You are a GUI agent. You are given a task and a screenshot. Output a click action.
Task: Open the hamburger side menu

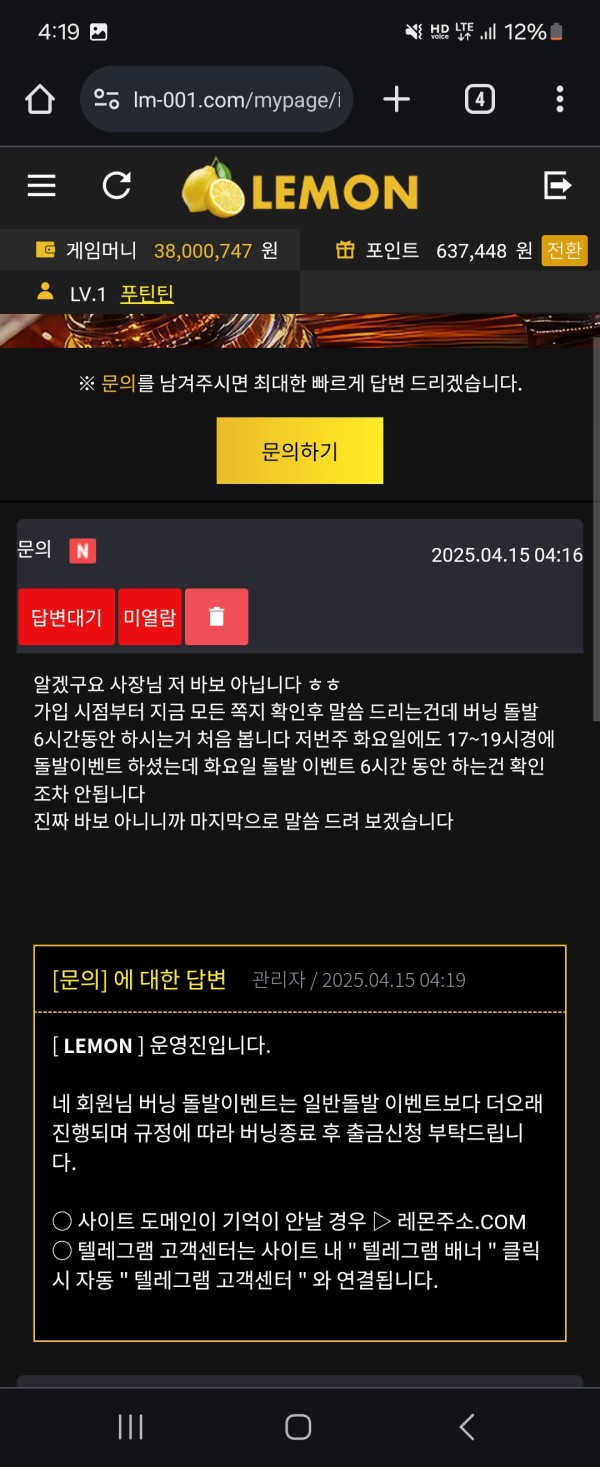point(41,186)
